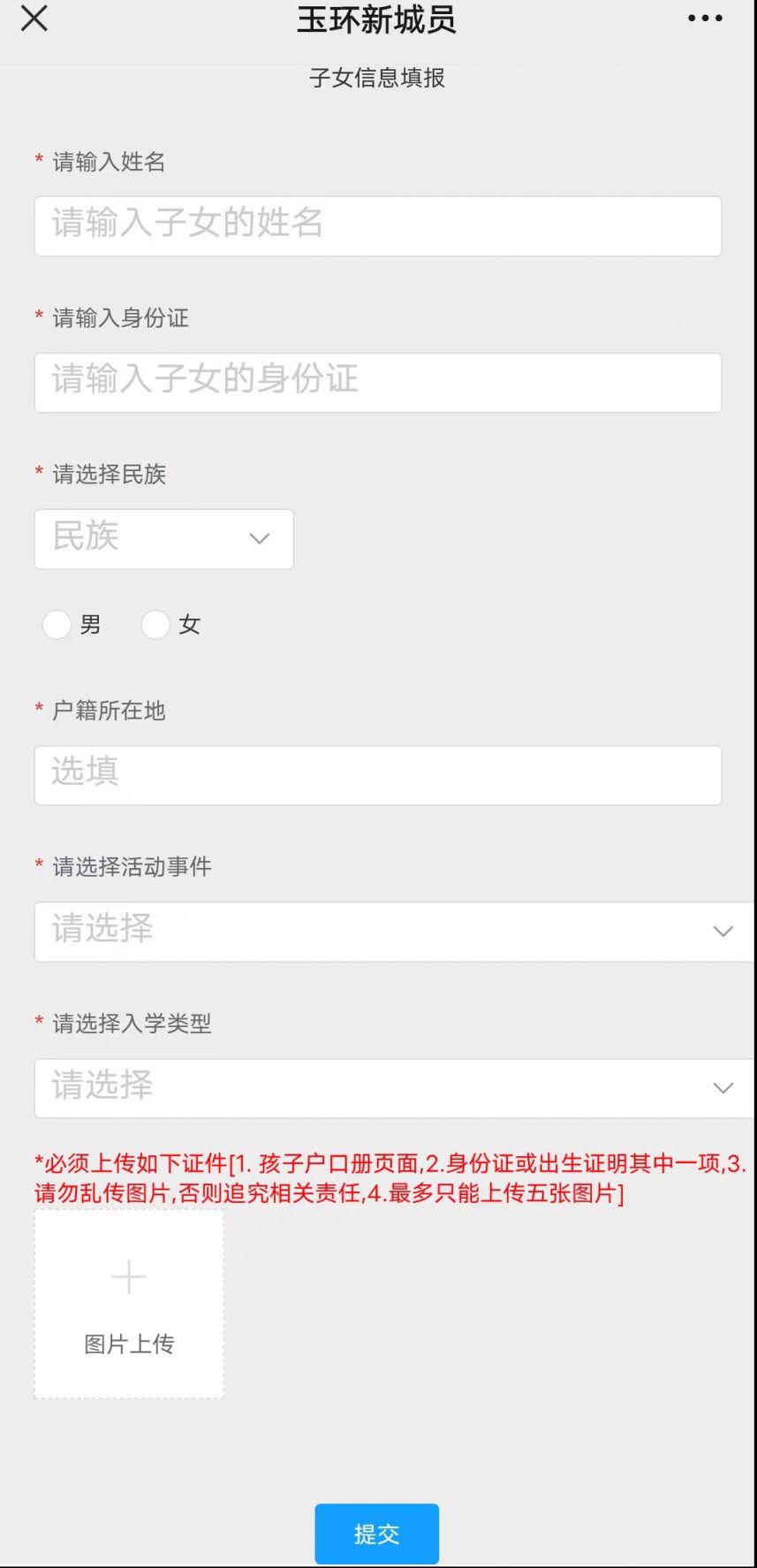This screenshot has height=1568, width=757.
Task: Tap the child's ID card number field
Action: click(377, 383)
